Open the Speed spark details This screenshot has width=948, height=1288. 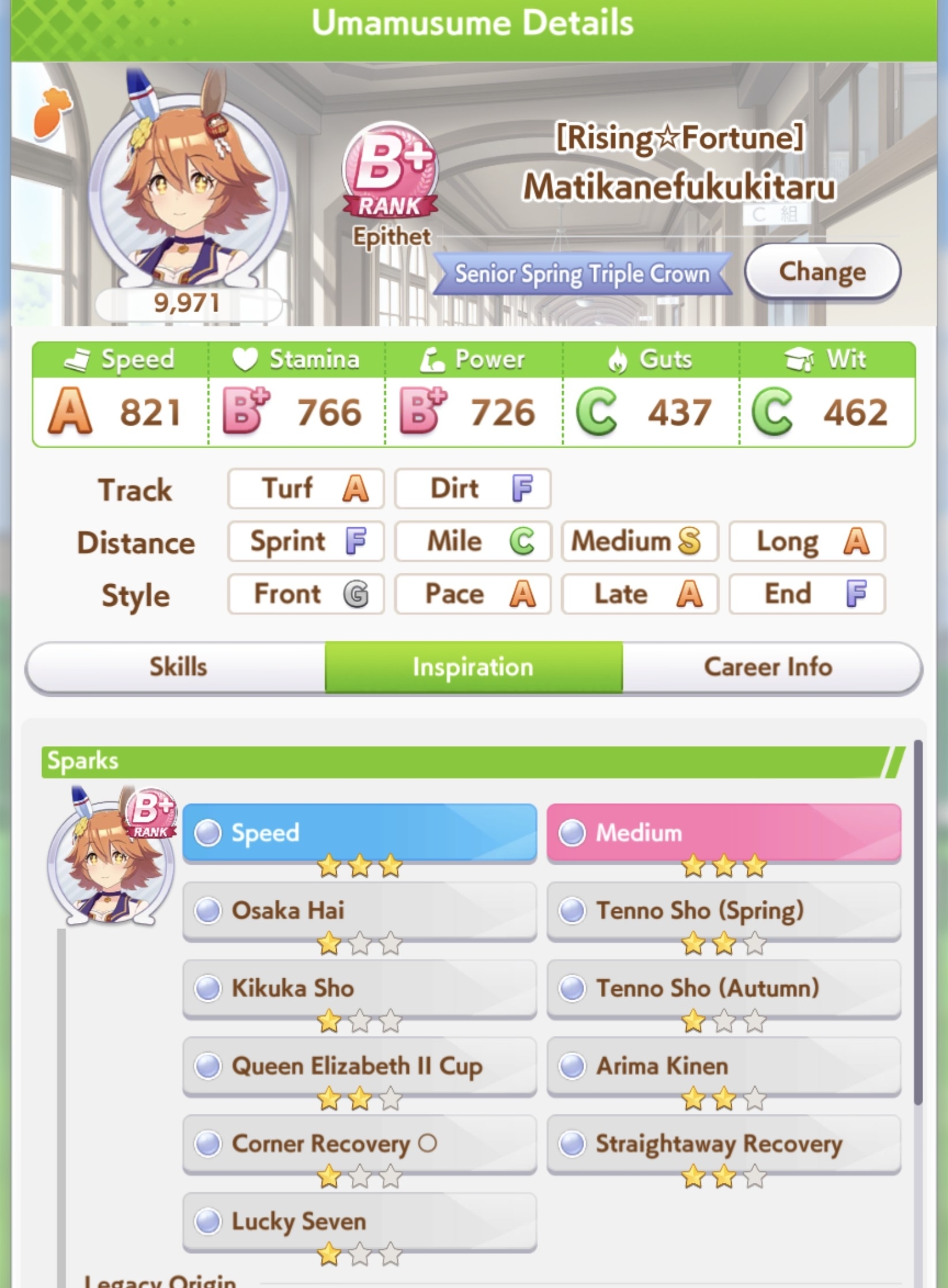point(359,832)
